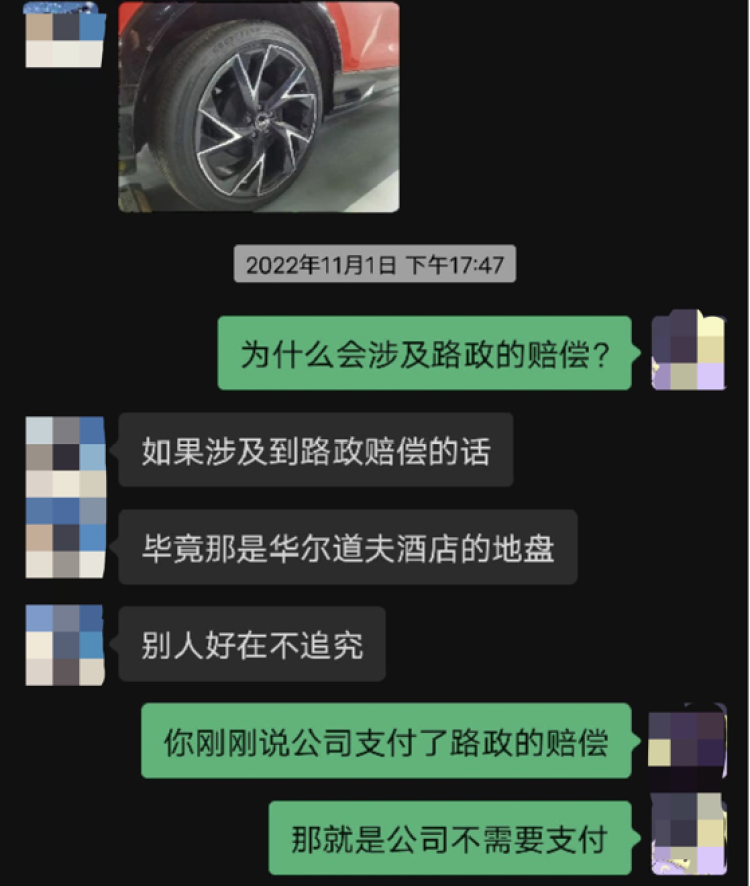Open own avatar next to 为什么会涉及路政的赔偿
The width and height of the screenshot is (750, 886).
(x=688, y=351)
